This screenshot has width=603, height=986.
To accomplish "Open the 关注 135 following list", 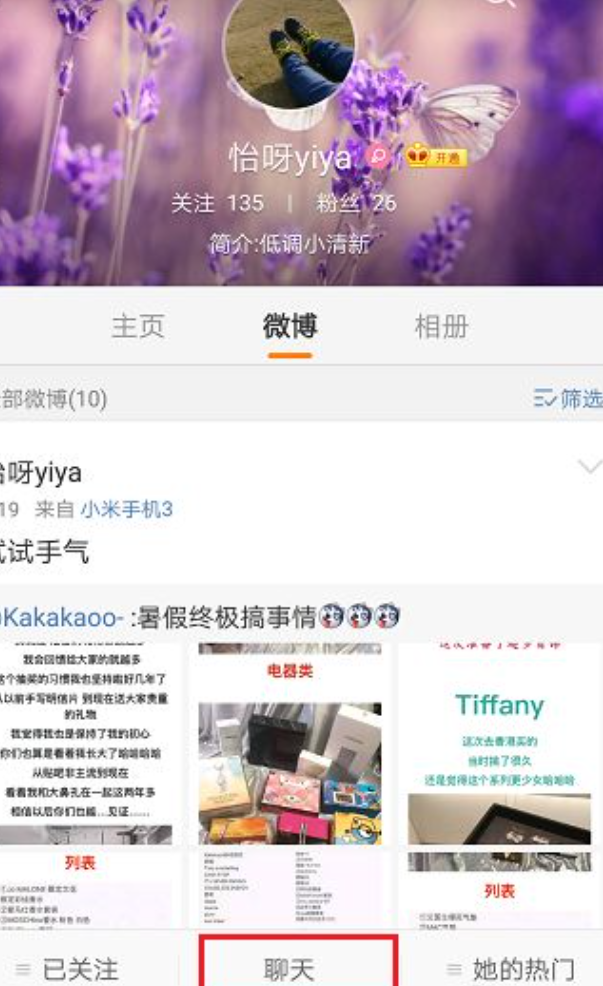I will [217, 203].
